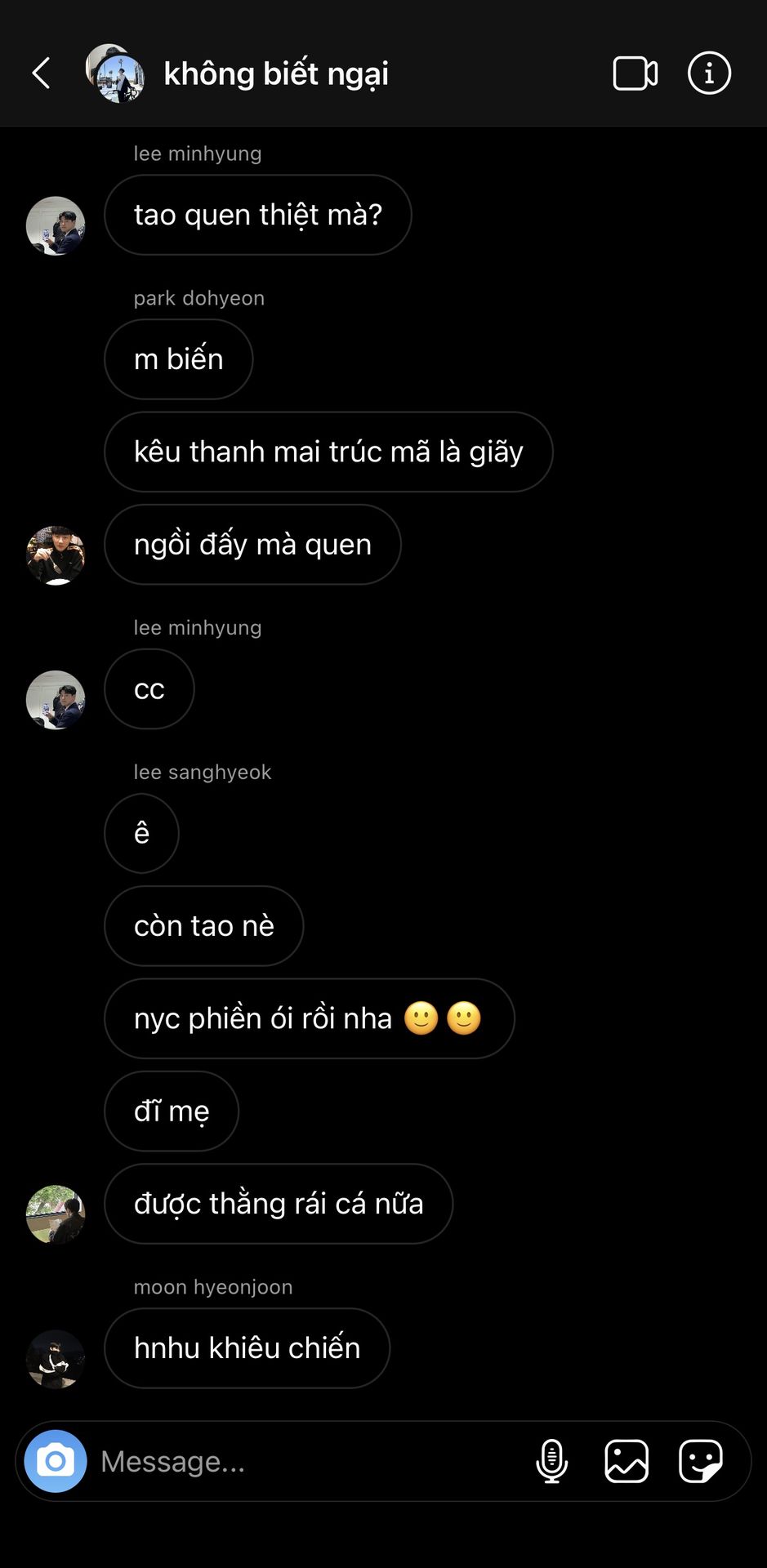Open the camera from the message bar
Viewport: 767px width, 1568px height.
tap(56, 1461)
